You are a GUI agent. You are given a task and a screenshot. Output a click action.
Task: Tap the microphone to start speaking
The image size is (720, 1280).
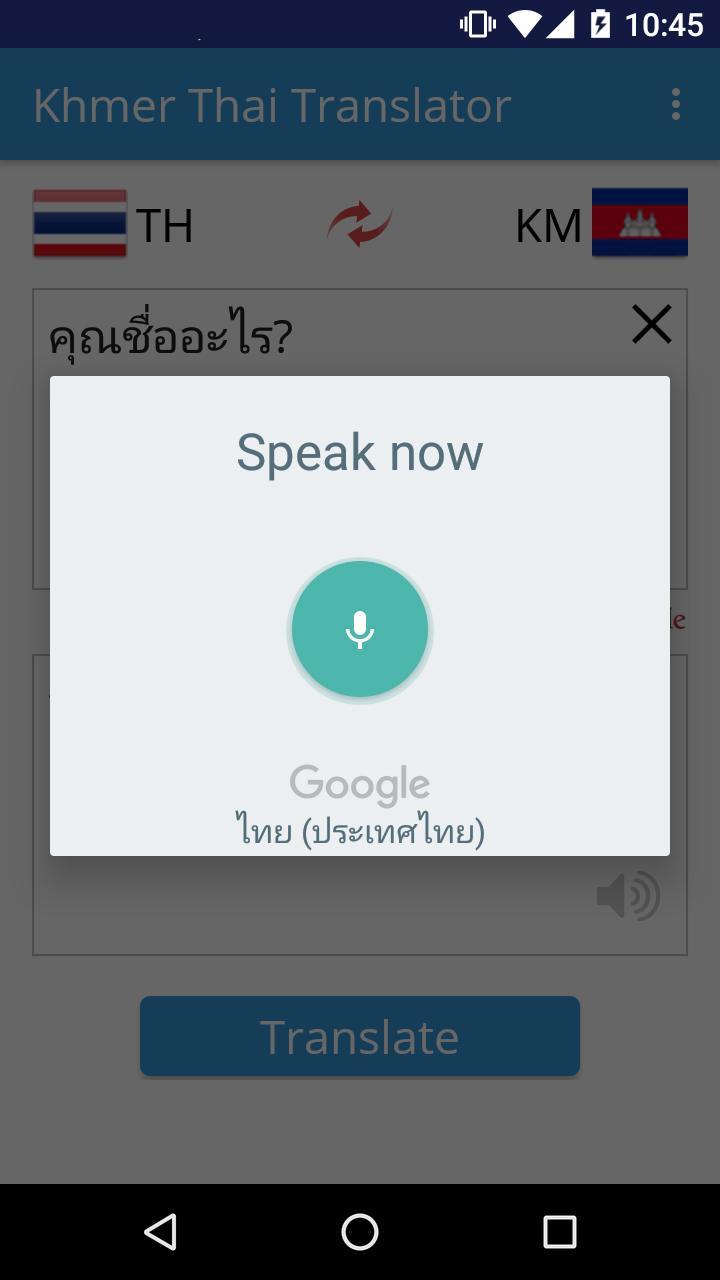click(x=360, y=629)
